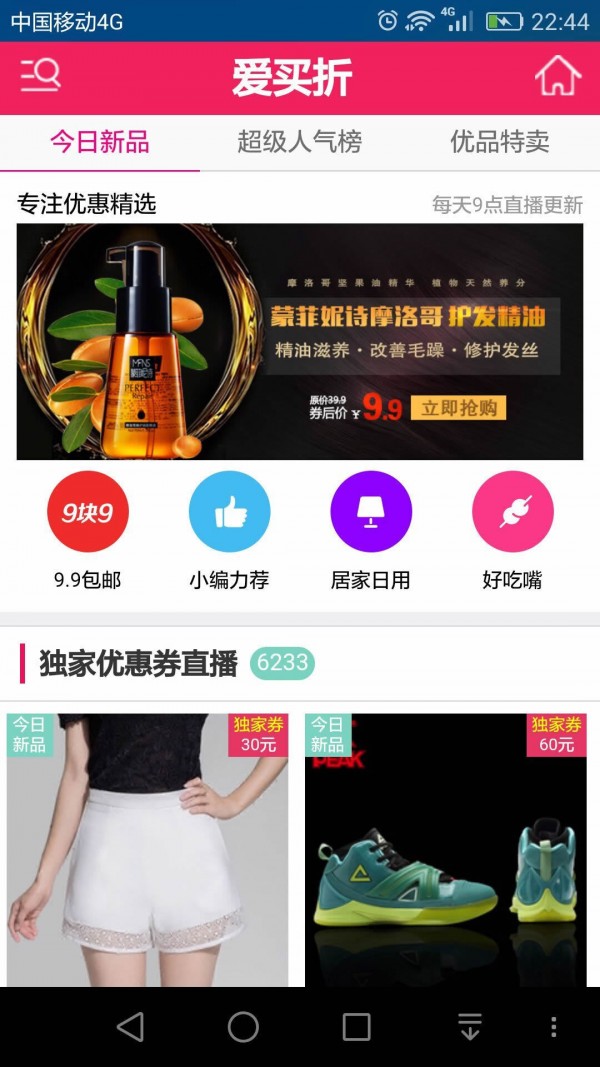Screen dimensions: 600x1067
Task: Open the 9.9包邮 category
Action: 88,512
